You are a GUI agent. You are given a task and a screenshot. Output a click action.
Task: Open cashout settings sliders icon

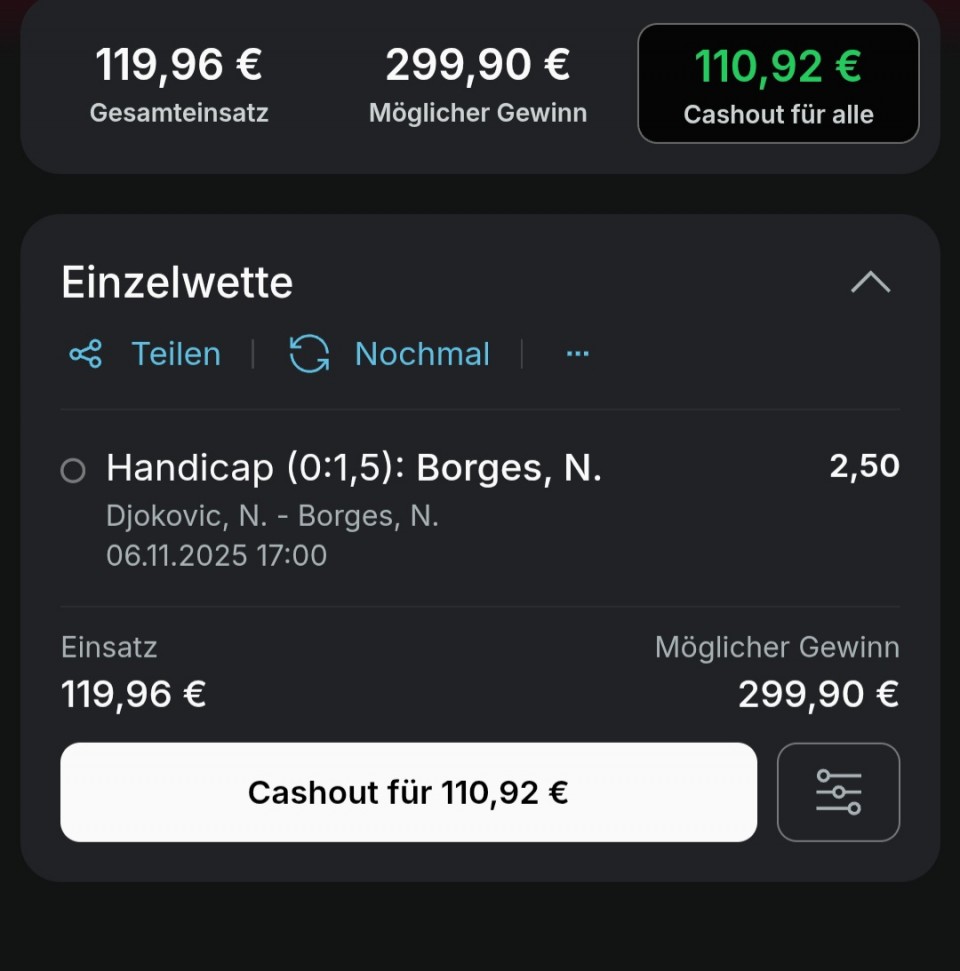click(838, 792)
